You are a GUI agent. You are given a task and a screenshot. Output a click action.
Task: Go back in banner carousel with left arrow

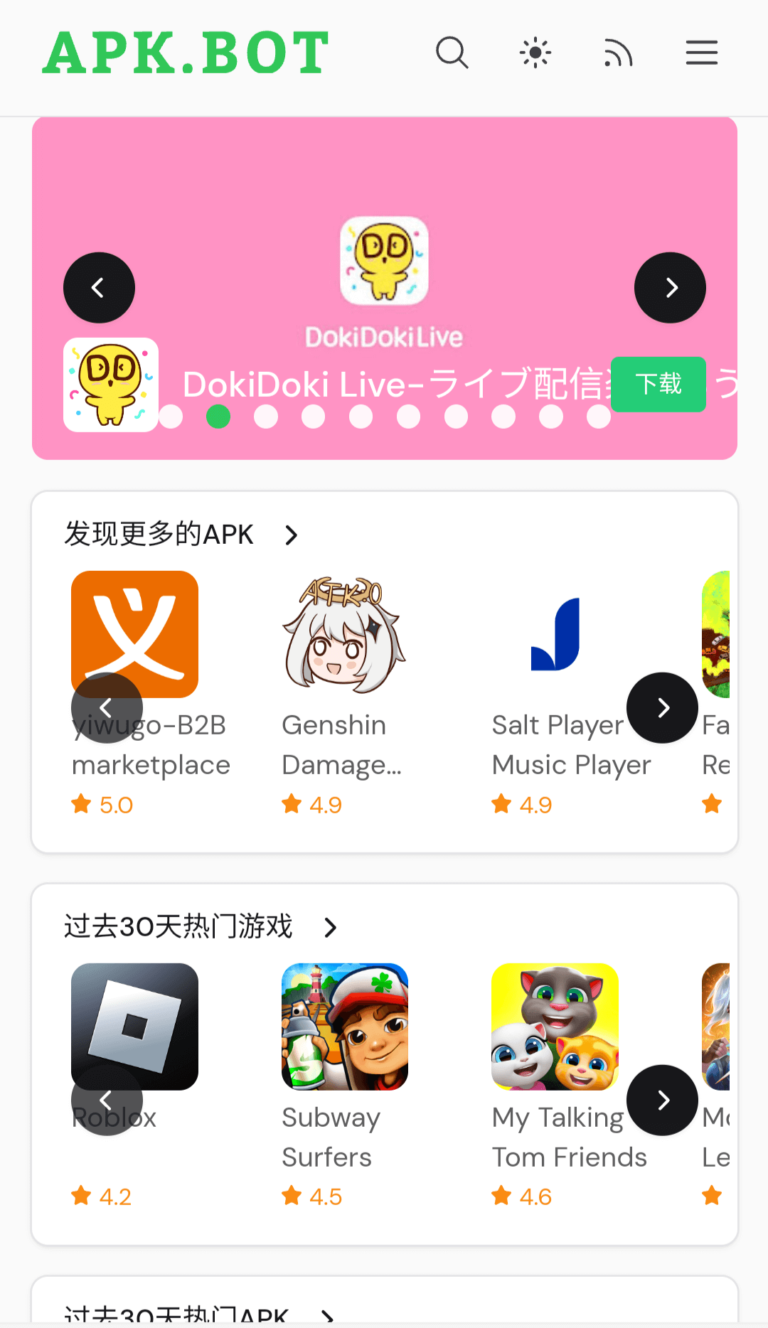point(99,287)
